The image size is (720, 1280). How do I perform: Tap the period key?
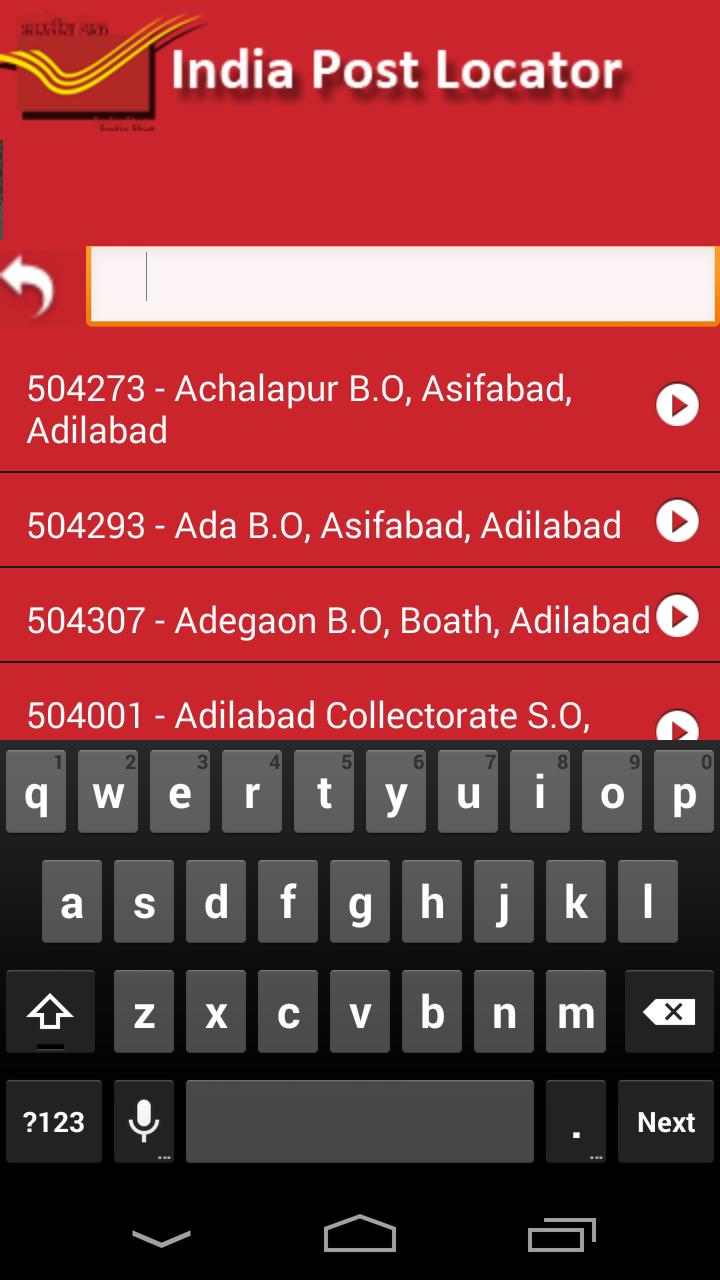click(x=576, y=1121)
